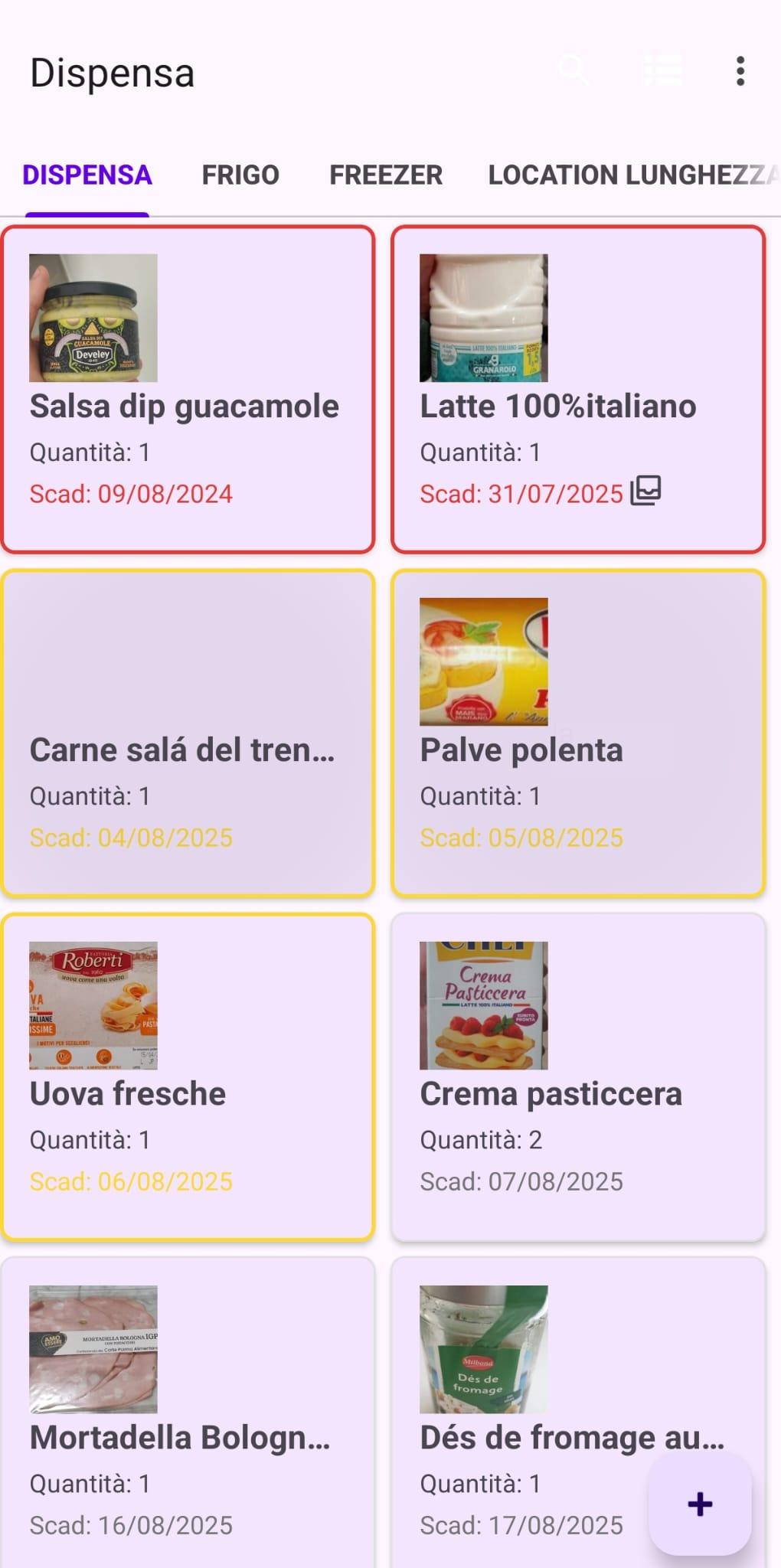Switch to the Freezer tab
This screenshot has width=781, height=1568.
point(386,175)
